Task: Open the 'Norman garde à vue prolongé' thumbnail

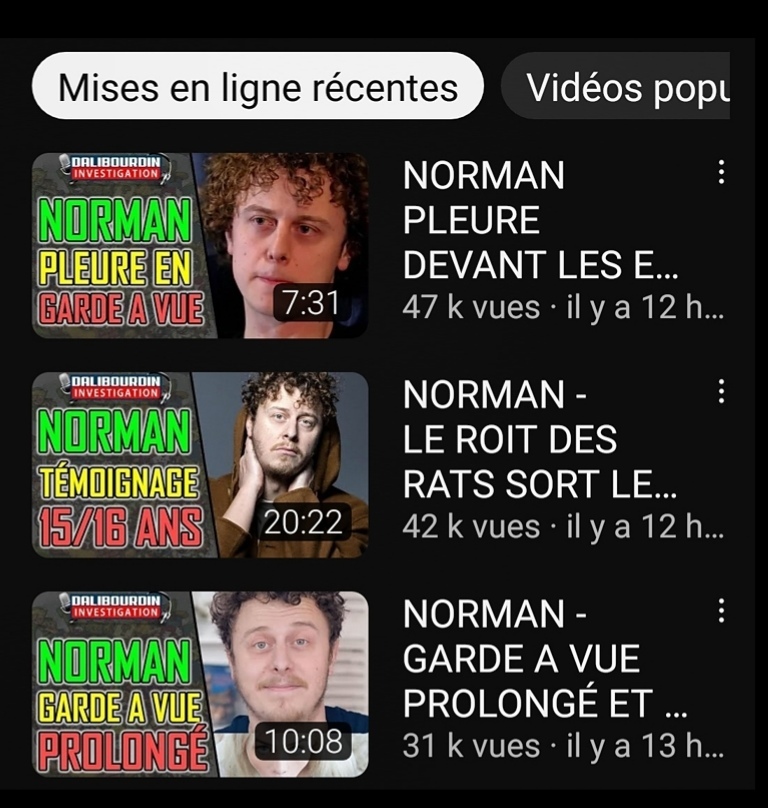Action: click(200, 684)
